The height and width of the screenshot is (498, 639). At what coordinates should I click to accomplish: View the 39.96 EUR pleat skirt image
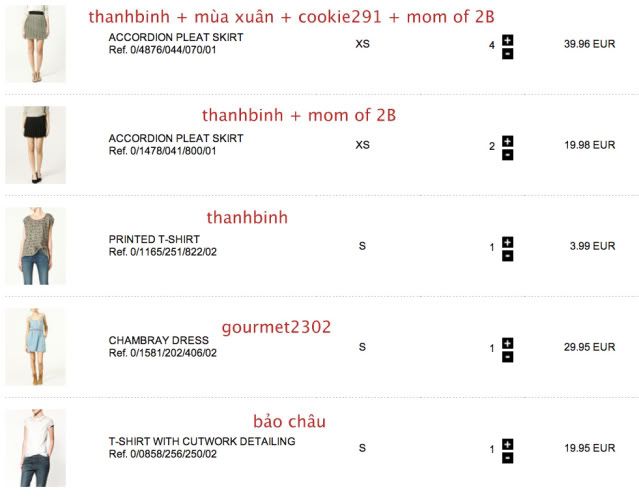(x=35, y=44)
